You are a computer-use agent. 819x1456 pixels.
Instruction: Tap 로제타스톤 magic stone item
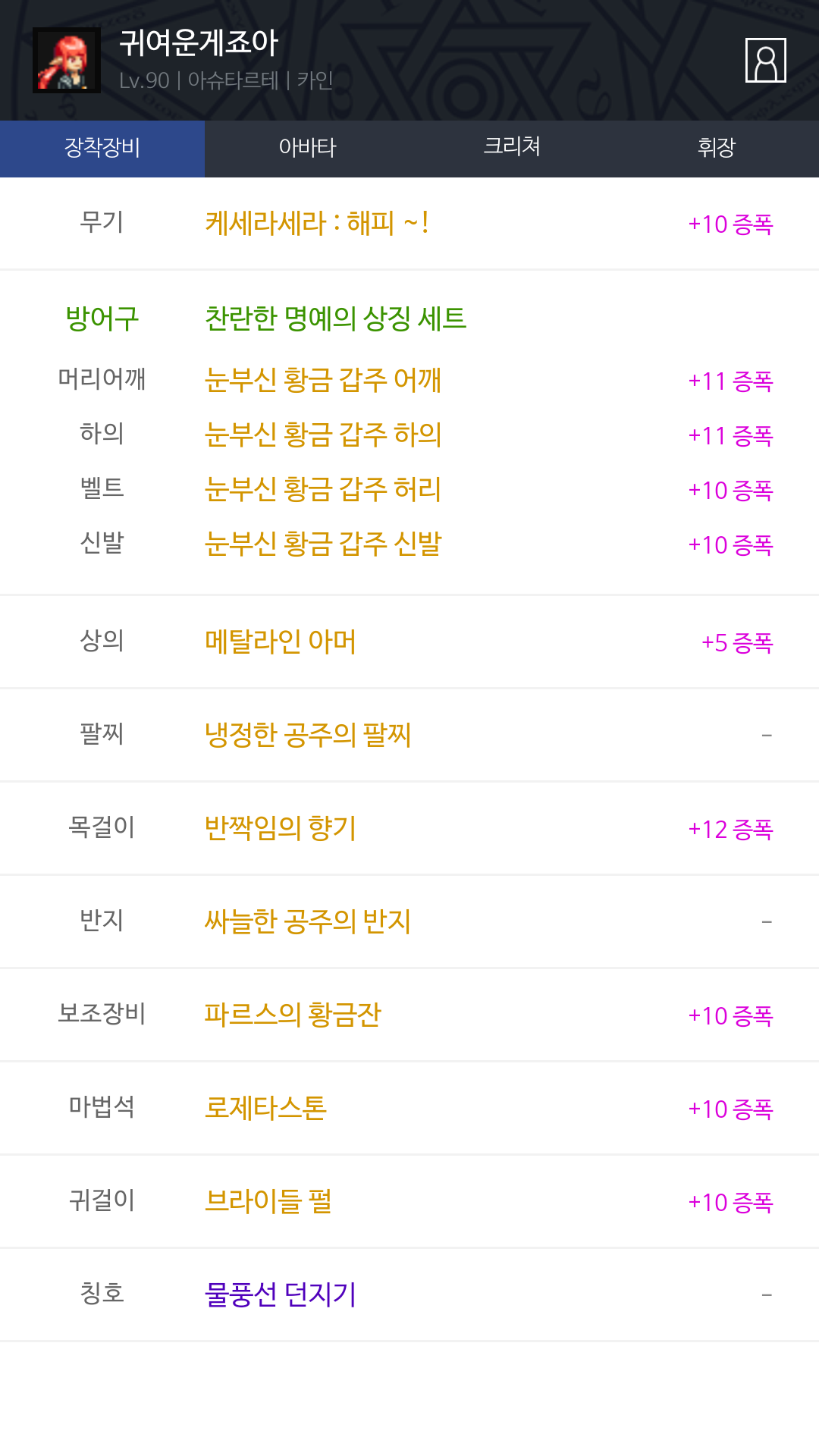(265, 1108)
